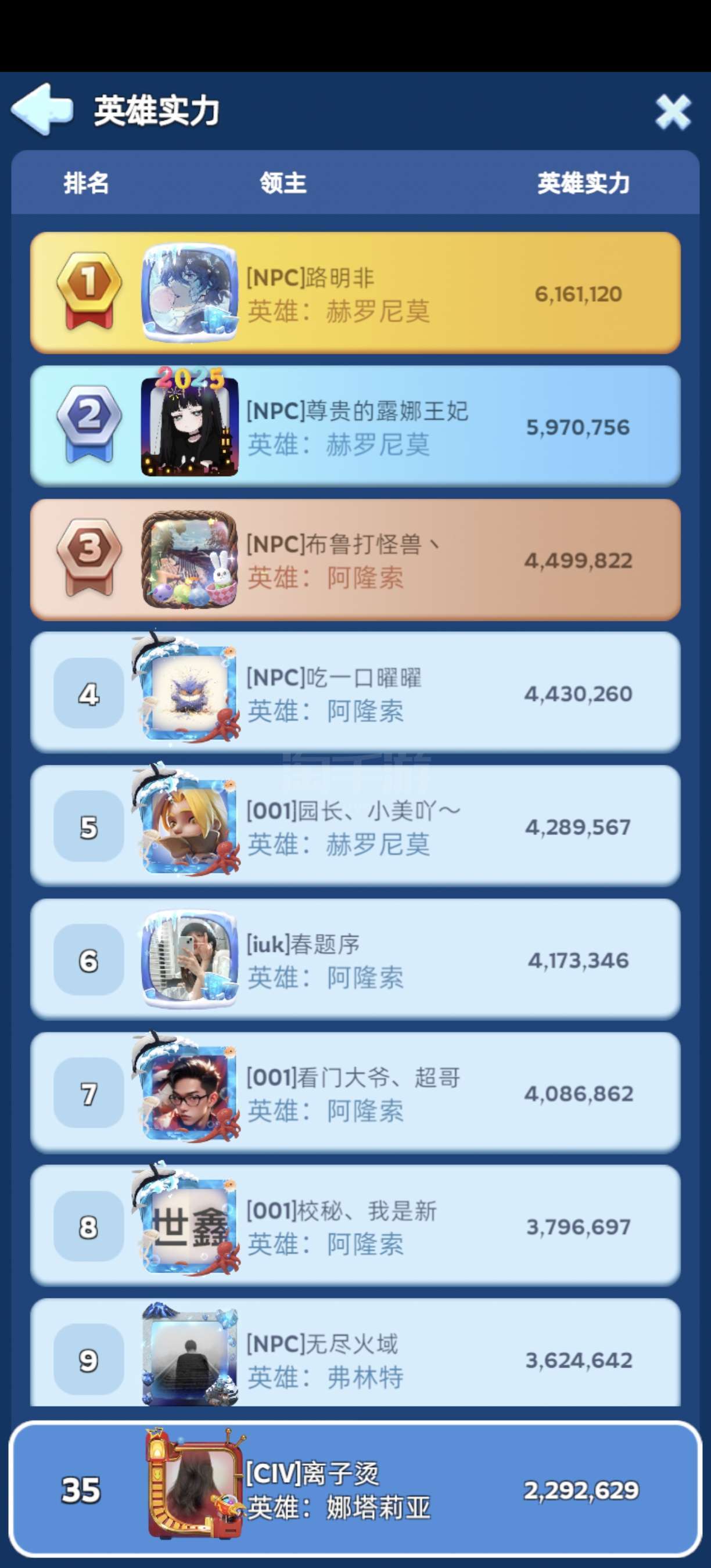
Task: Close the 英雄实力 ranking panel
Action: 672,112
